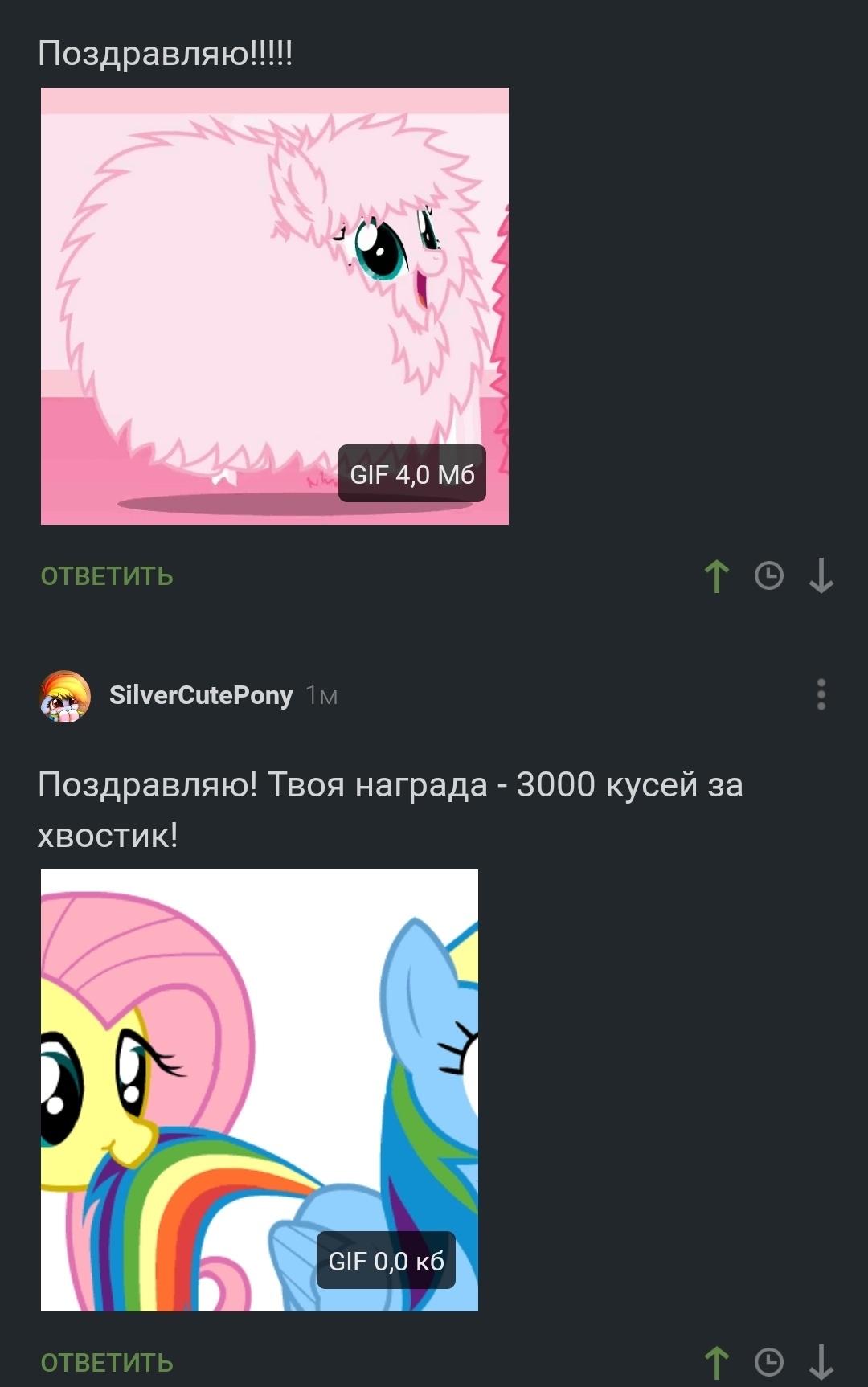Image resolution: width=868 pixels, height=1387 pixels.
Task: Upvote the pink fluffy pony comment
Action: click(716, 576)
